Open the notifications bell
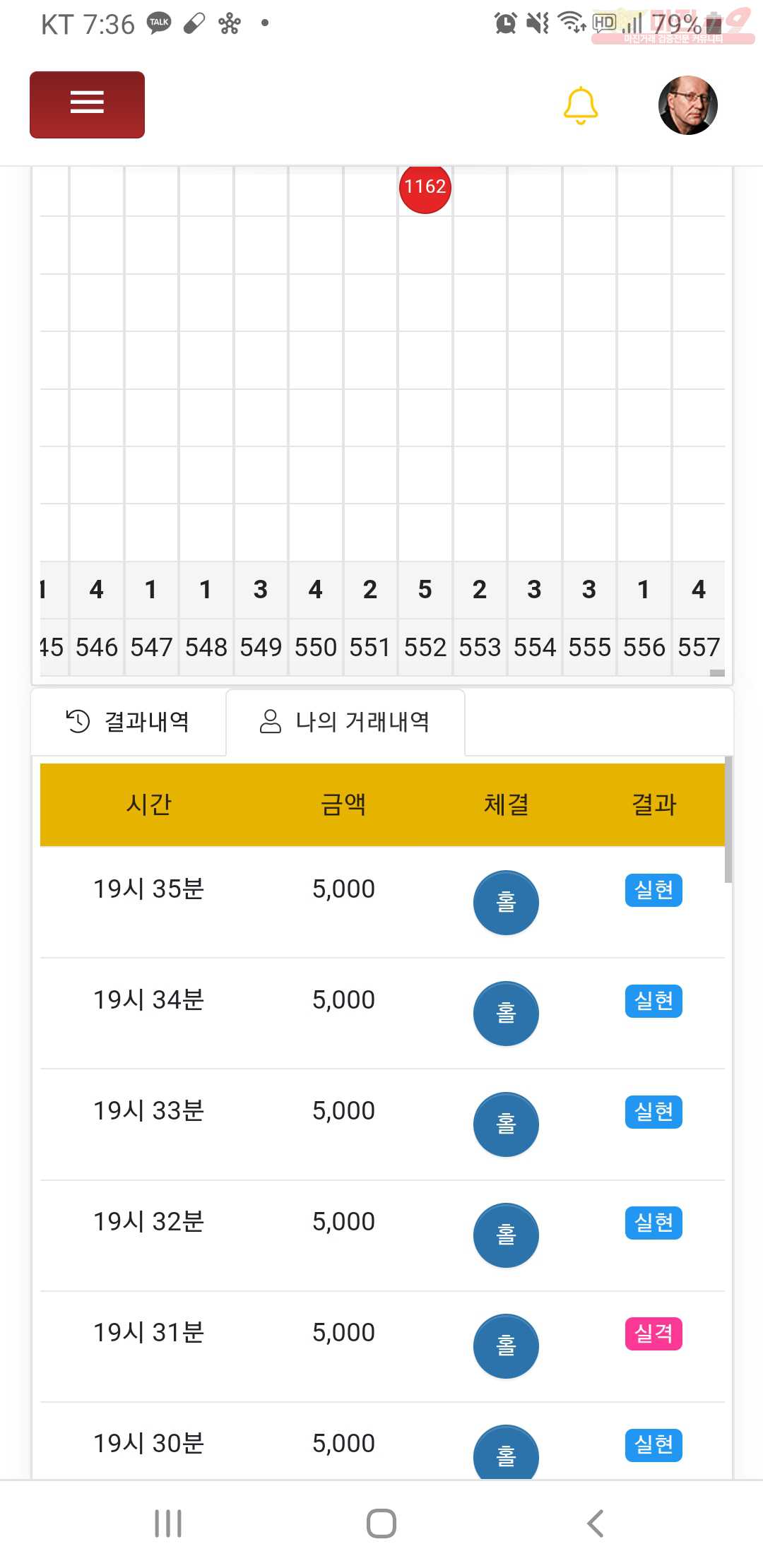Viewport: 763px width, 1568px height. (x=581, y=106)
